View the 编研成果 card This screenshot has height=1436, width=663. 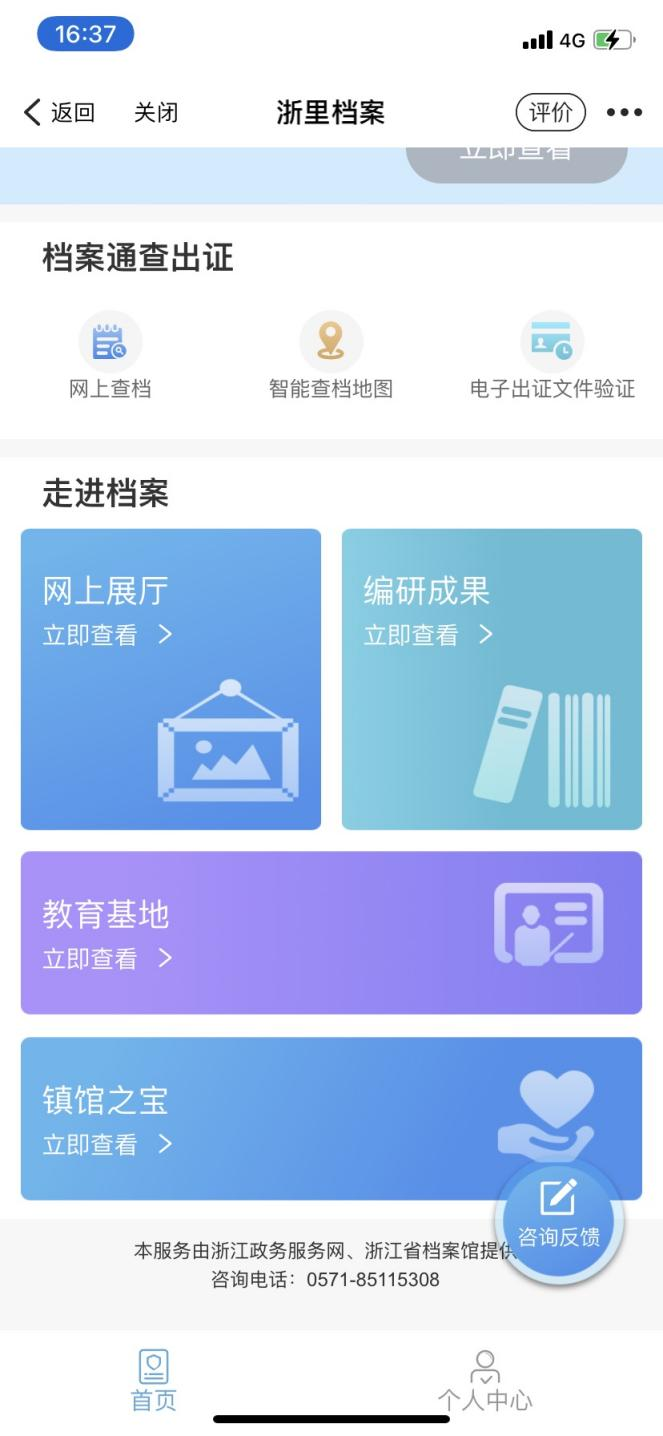[492, 679]
